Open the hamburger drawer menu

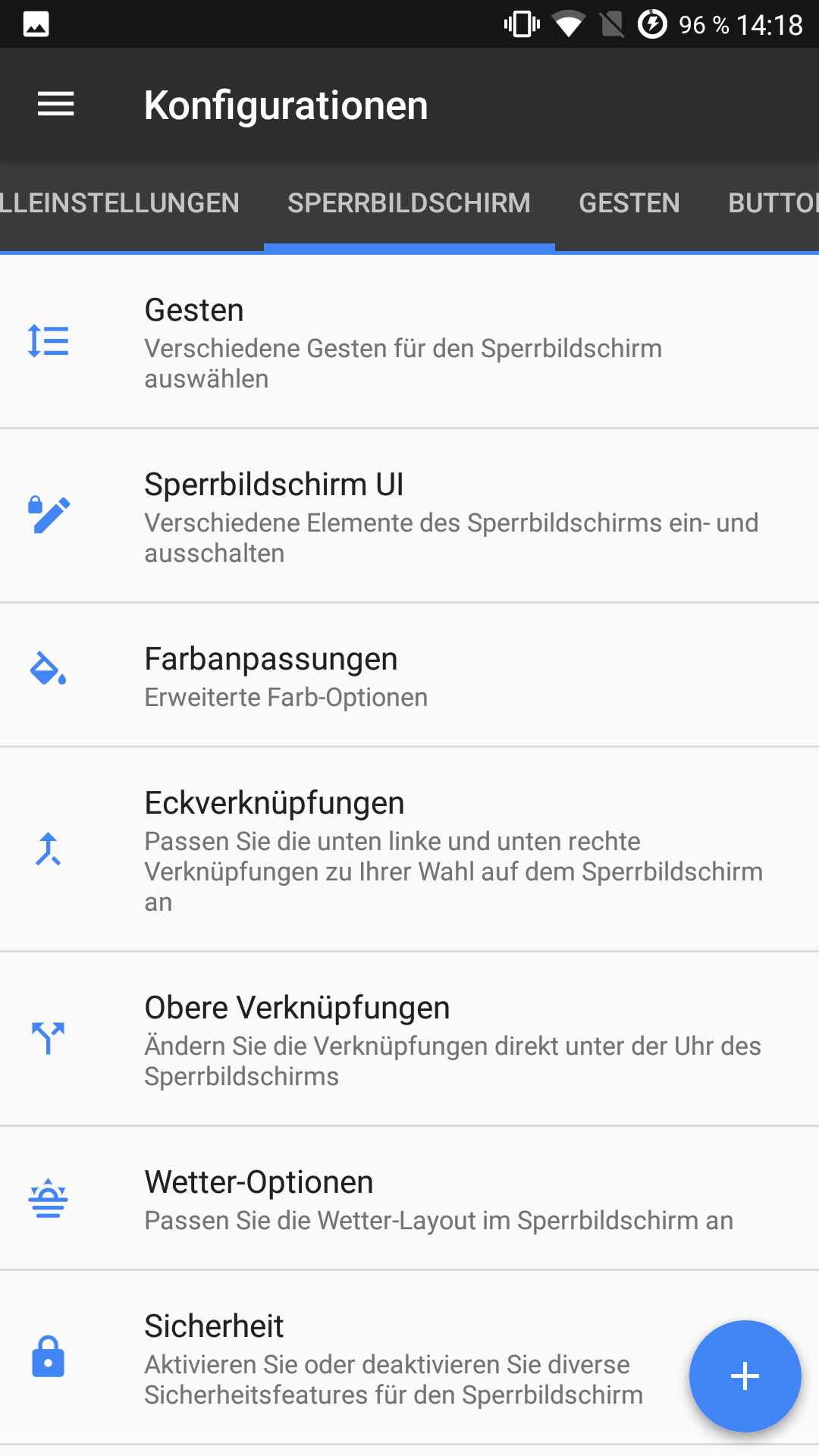point(56,105)
